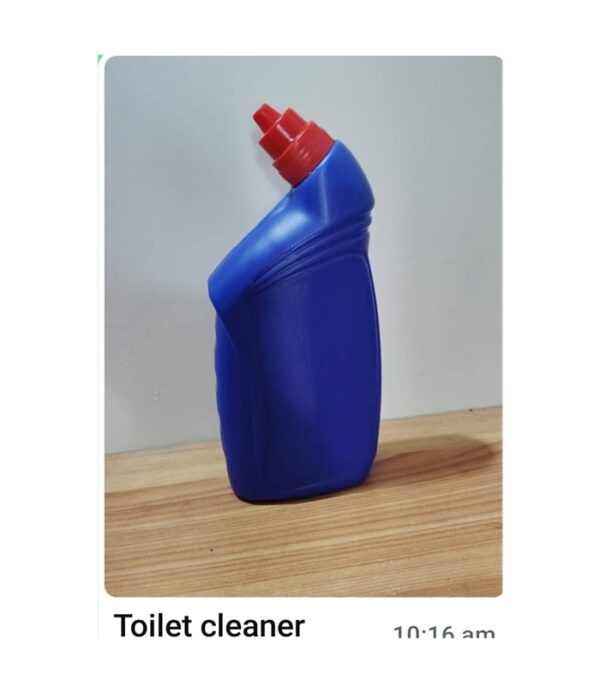Image resolution: width=600 pixels, height=686 pixels.
Task: Open the Toilet cleaner bottle photo
Action: [x=303, y=326]
